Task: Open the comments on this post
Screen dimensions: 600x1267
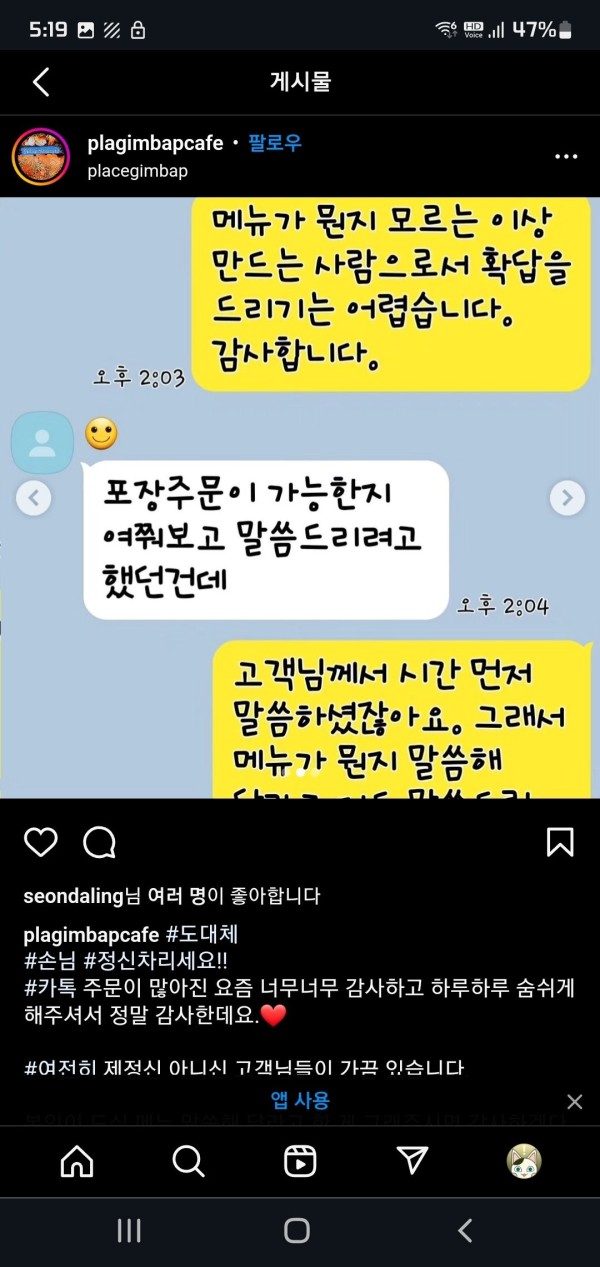Action: point(99,843)
